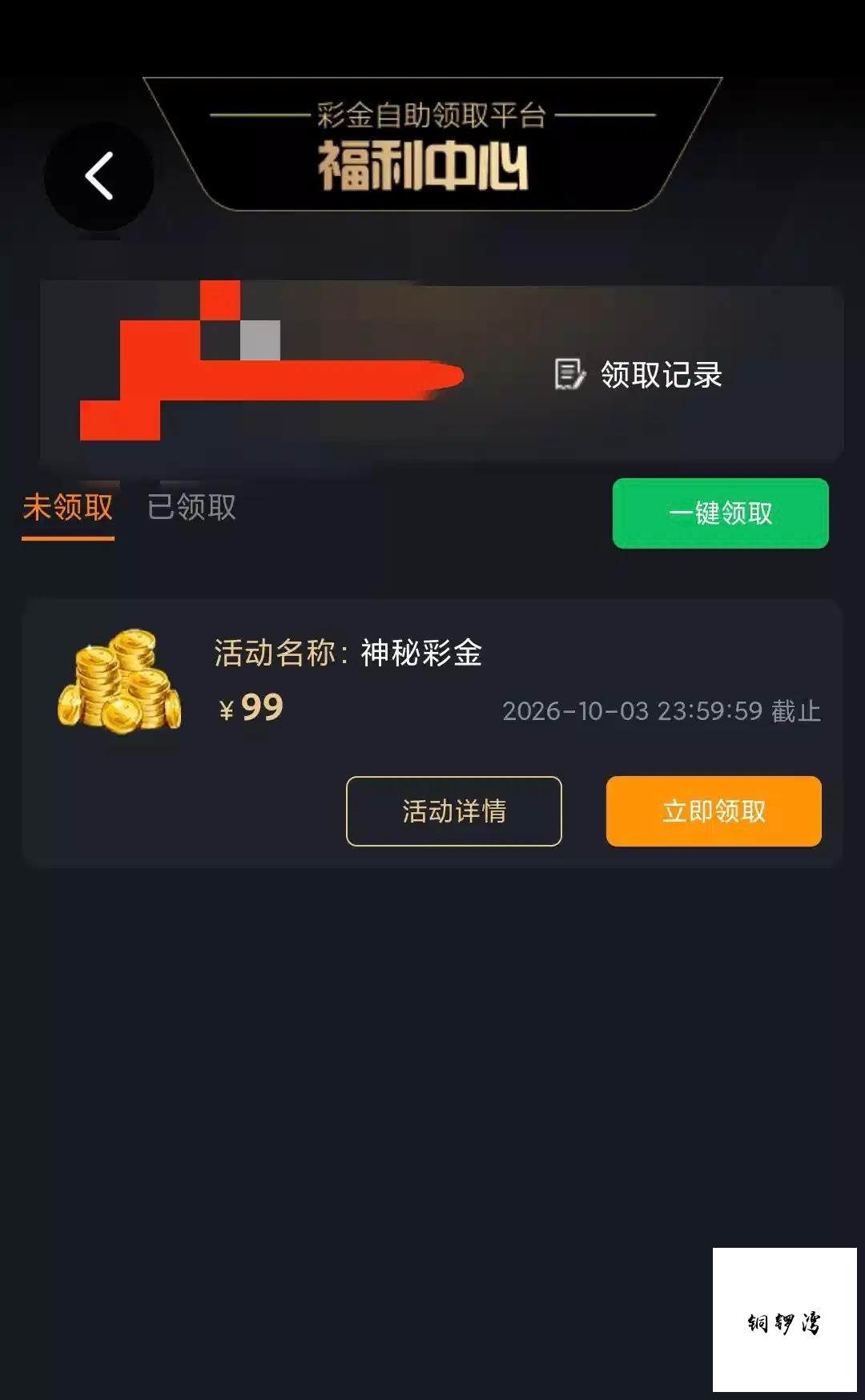This screenshot has height=1400, width=865.
Task: Switch to the 未领取 tab
Action: pos(68,508)
